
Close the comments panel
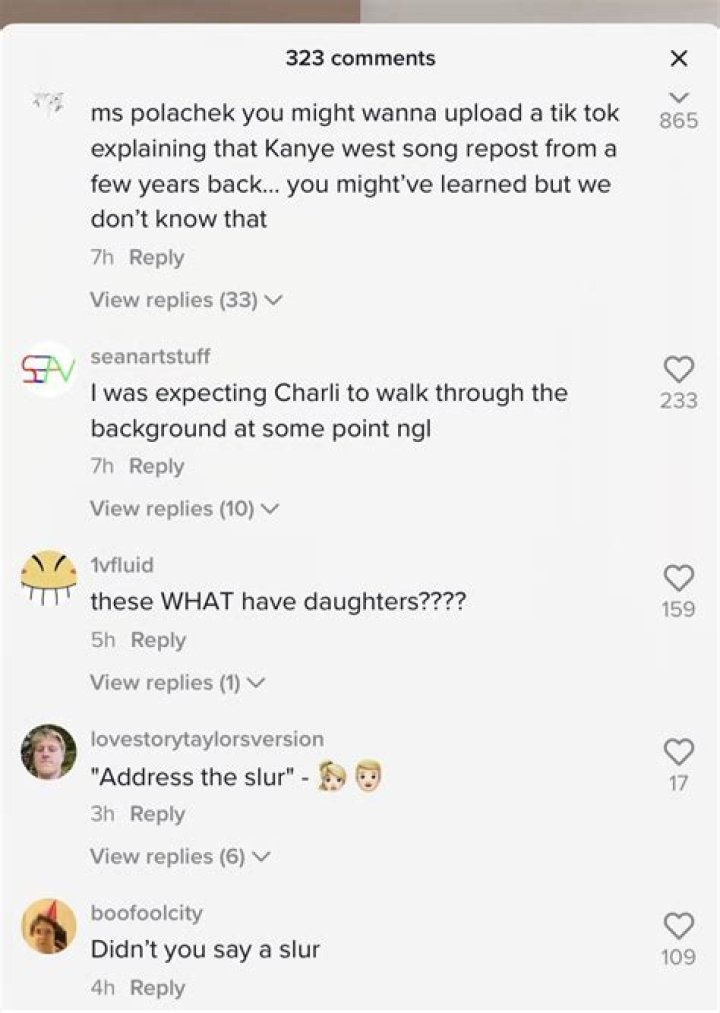point(679,59)
